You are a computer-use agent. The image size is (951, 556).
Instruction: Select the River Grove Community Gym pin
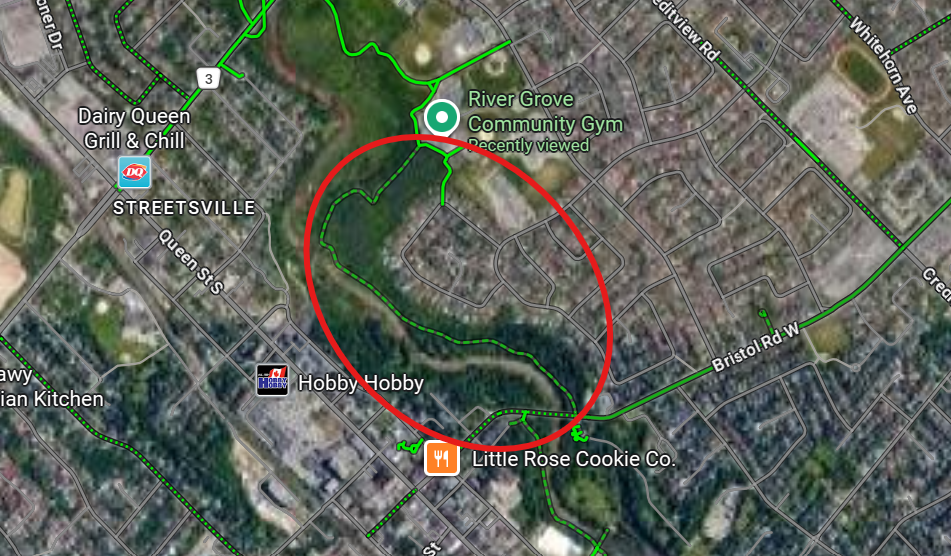coord(440,118)
